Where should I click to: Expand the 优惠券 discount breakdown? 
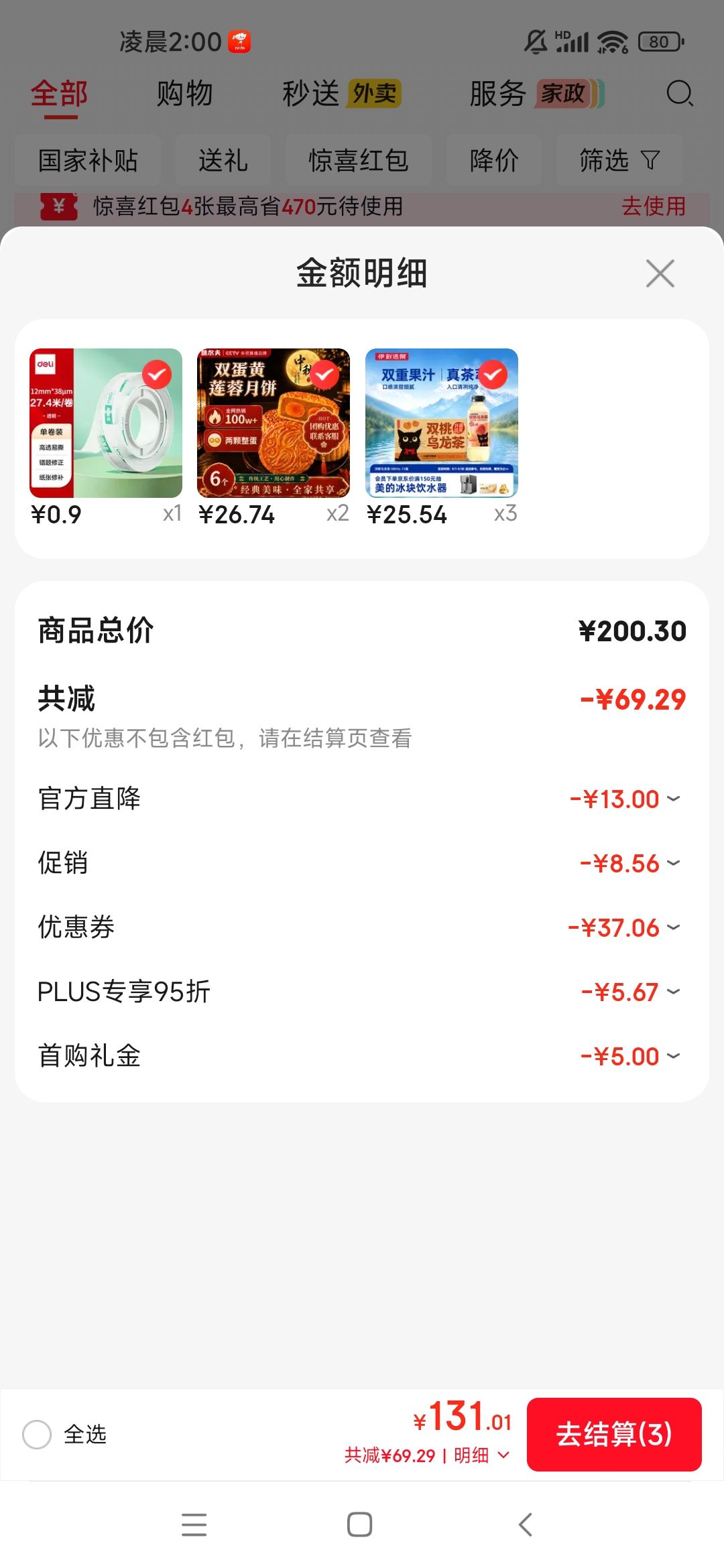click(x=362, y=927)
